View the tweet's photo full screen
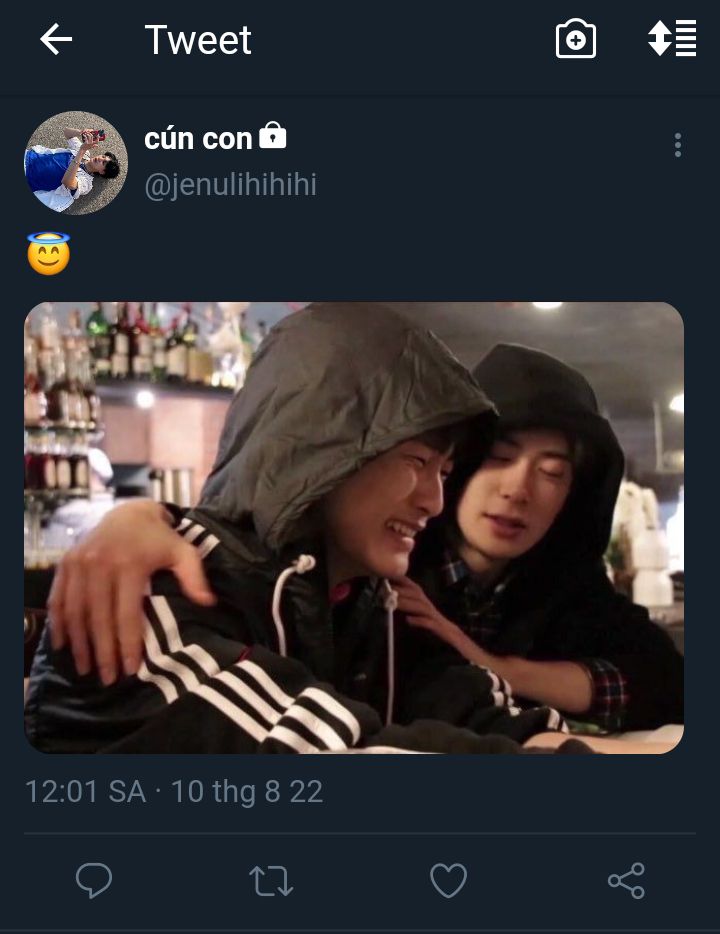The width and height of the screenshot is (720, 934). (x=354, y=527)
